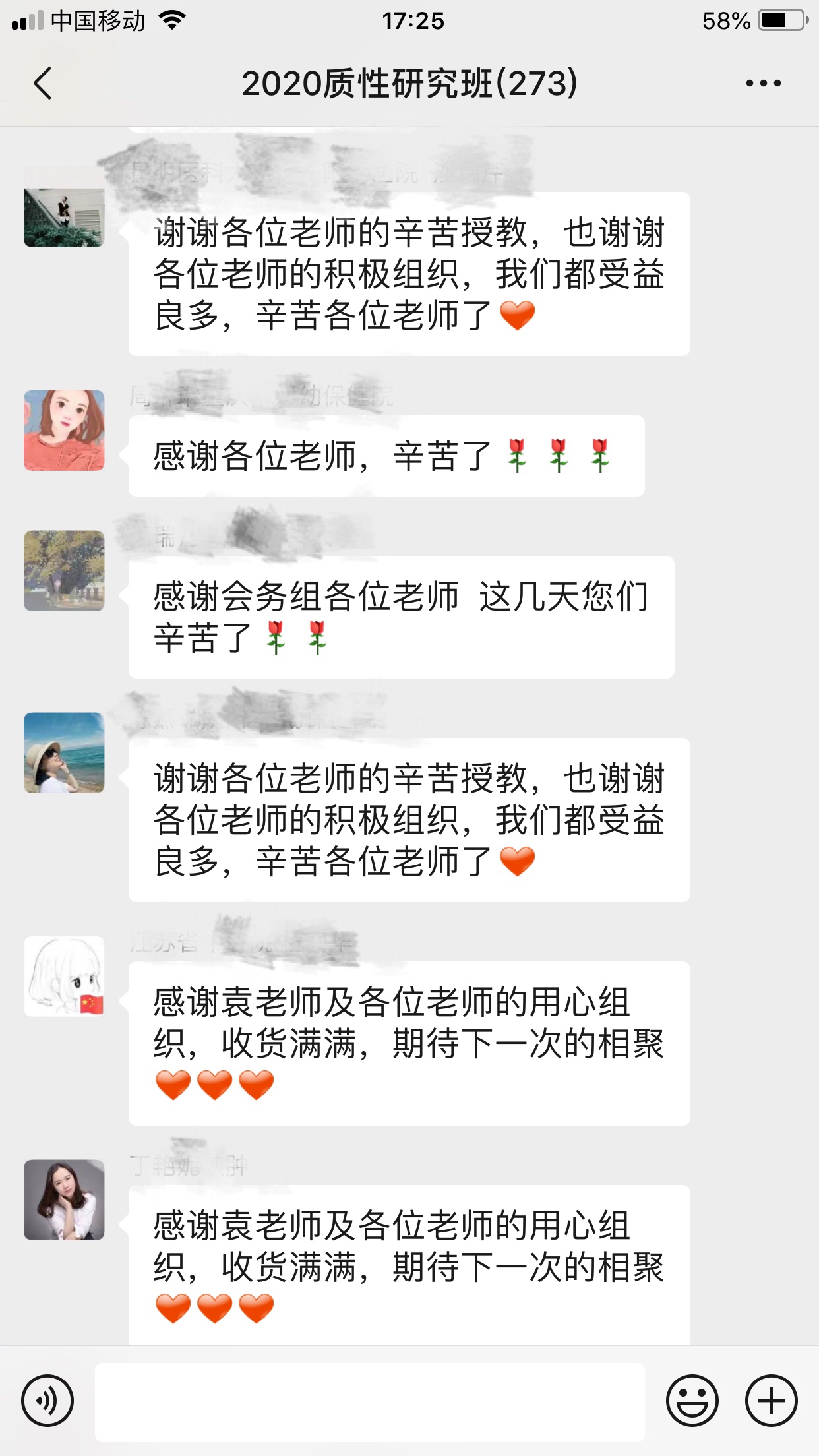Open the group chat info menu
This screenshot has height=1456, width=819.
click(763, 84)
